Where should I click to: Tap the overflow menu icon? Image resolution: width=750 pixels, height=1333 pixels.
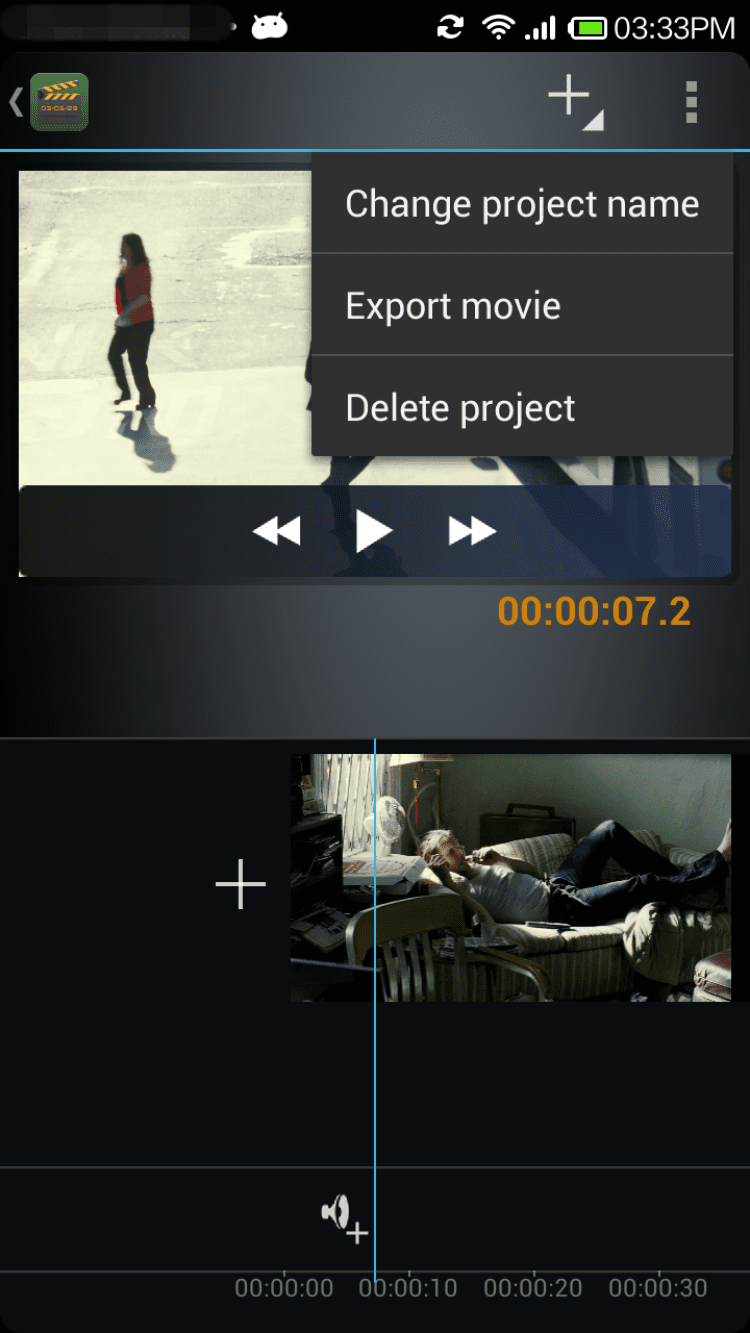pos(690,102)
